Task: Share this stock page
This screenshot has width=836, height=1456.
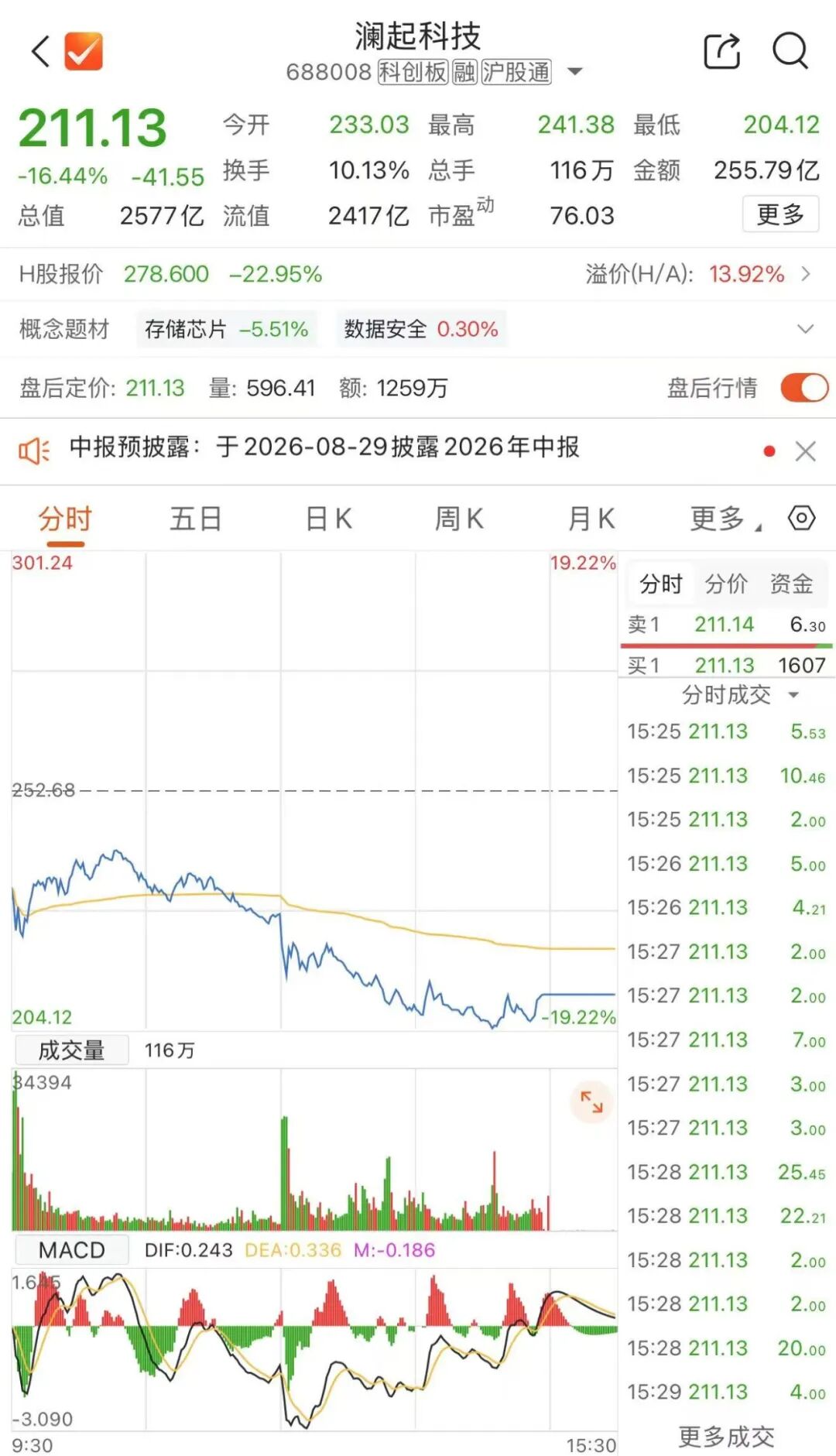Action: (721, 51)
